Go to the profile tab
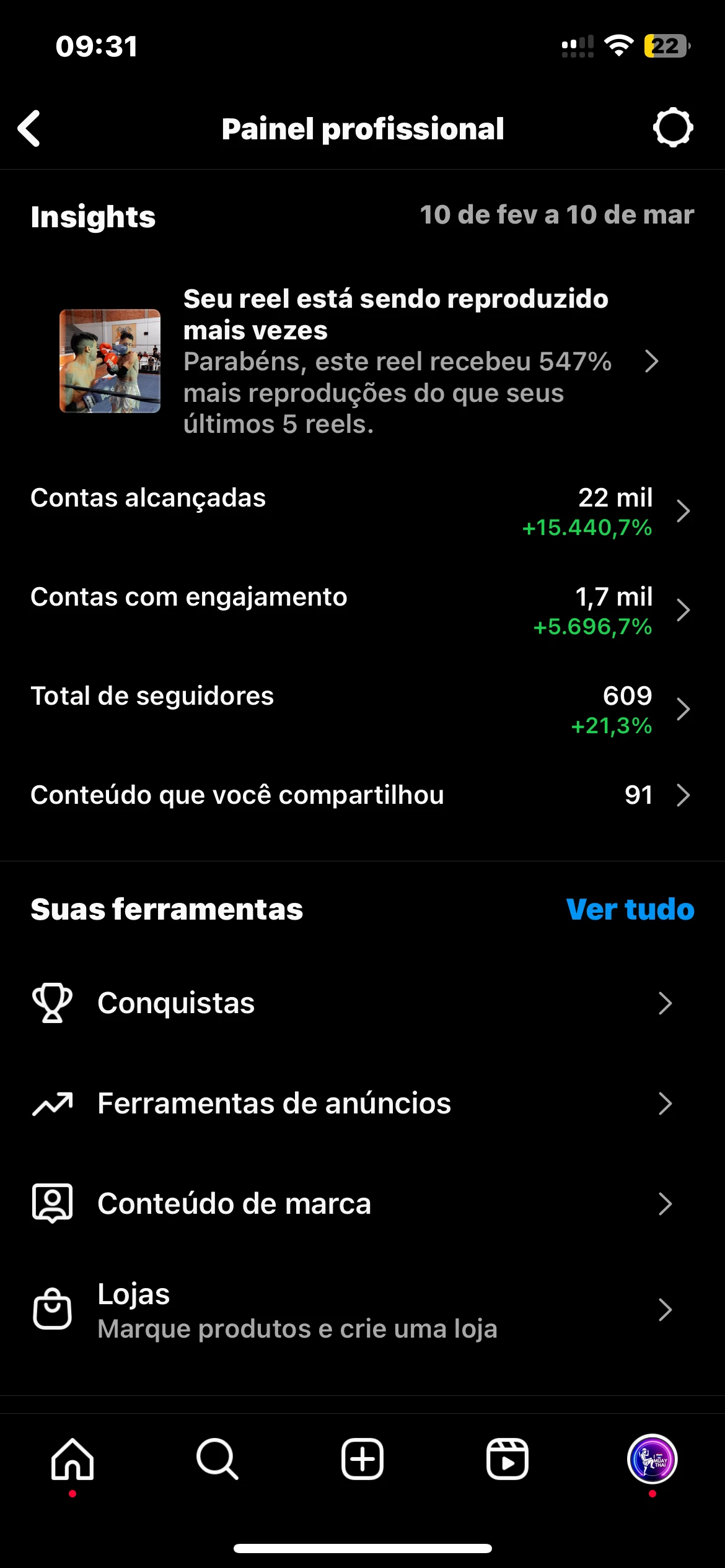The image size is (725, 1568). 652,1459
